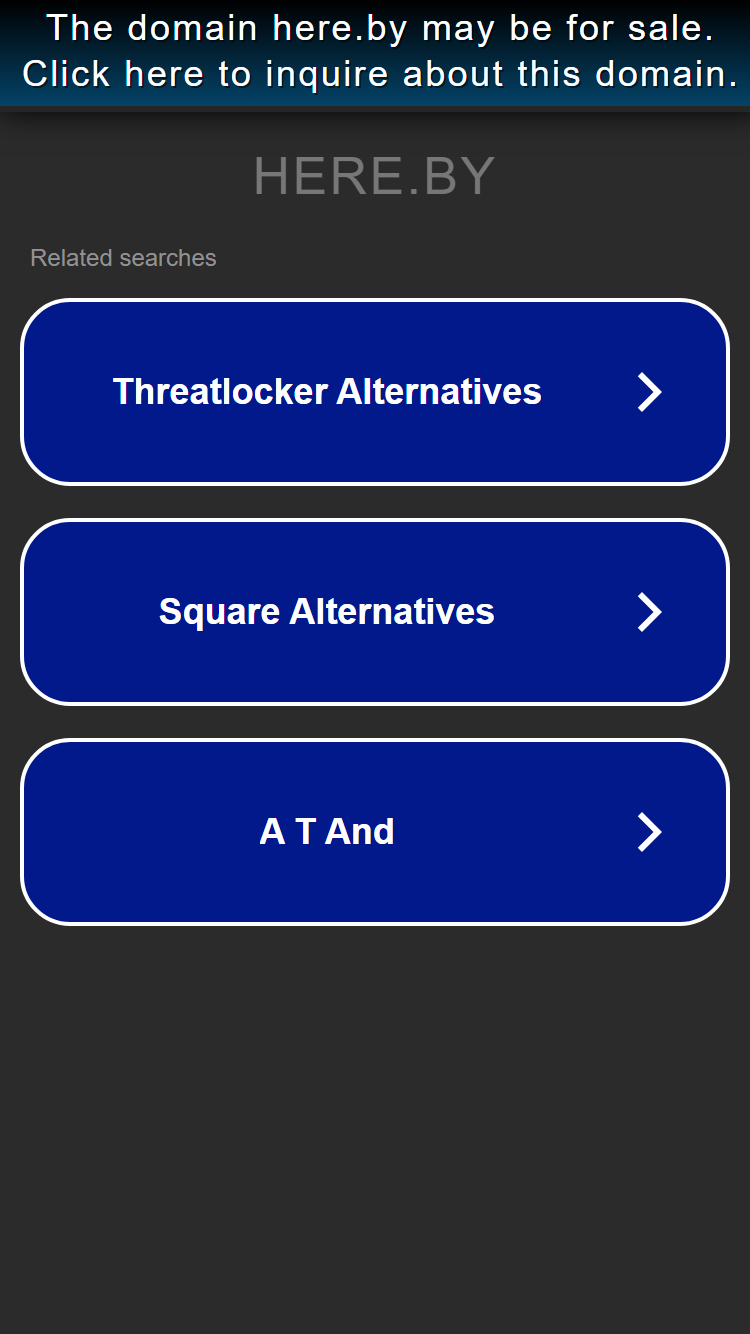This screenshot has height=1334, width=750.
Task: Select the Square Alternatives search result
Action: pyautogui.click(x=375, y=612)
